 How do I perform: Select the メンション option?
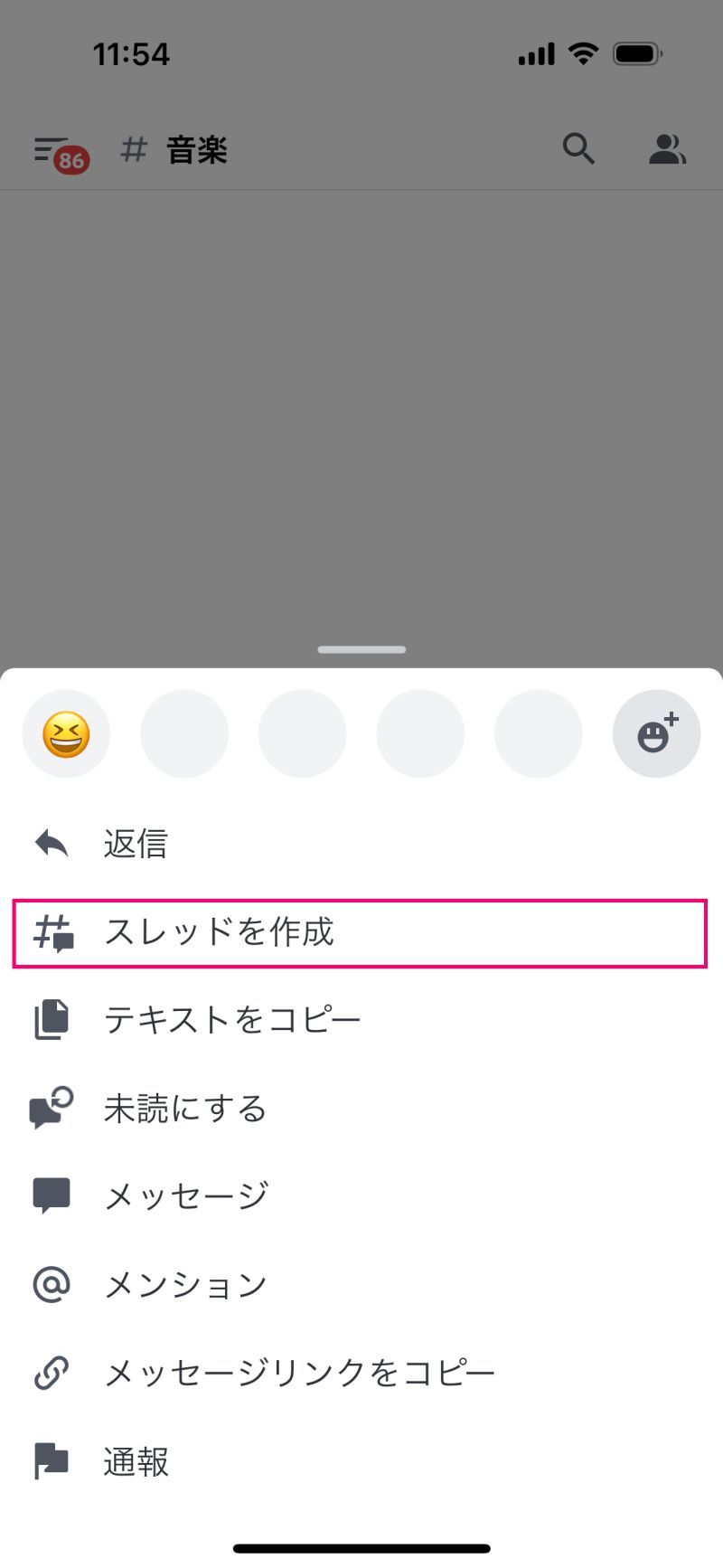click(361, 1284)
